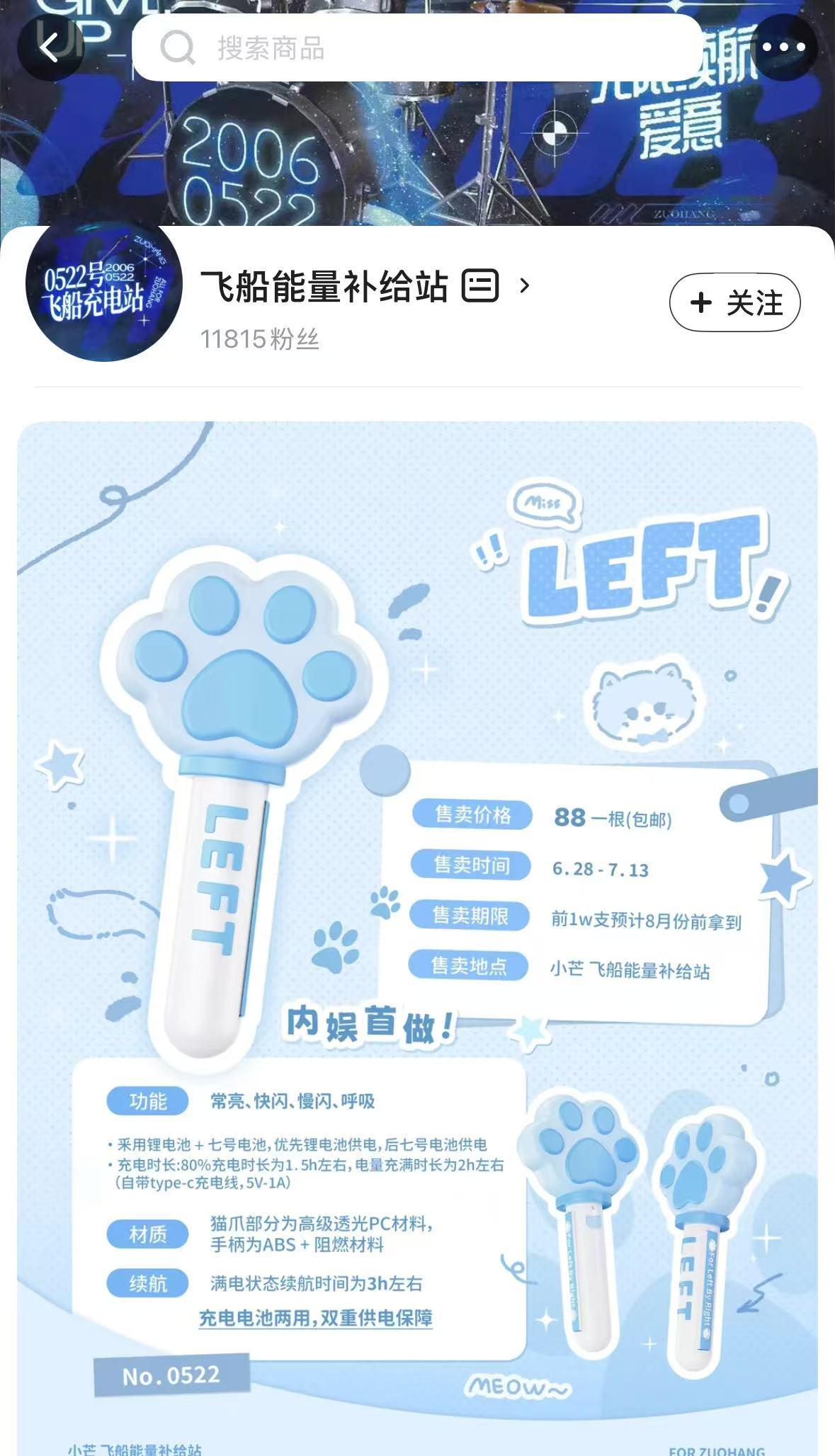The height and width of the screenshot is (1456, 835).
Task: Open the LEFT cat paw lightstick product card
Action: click(417, 938)
